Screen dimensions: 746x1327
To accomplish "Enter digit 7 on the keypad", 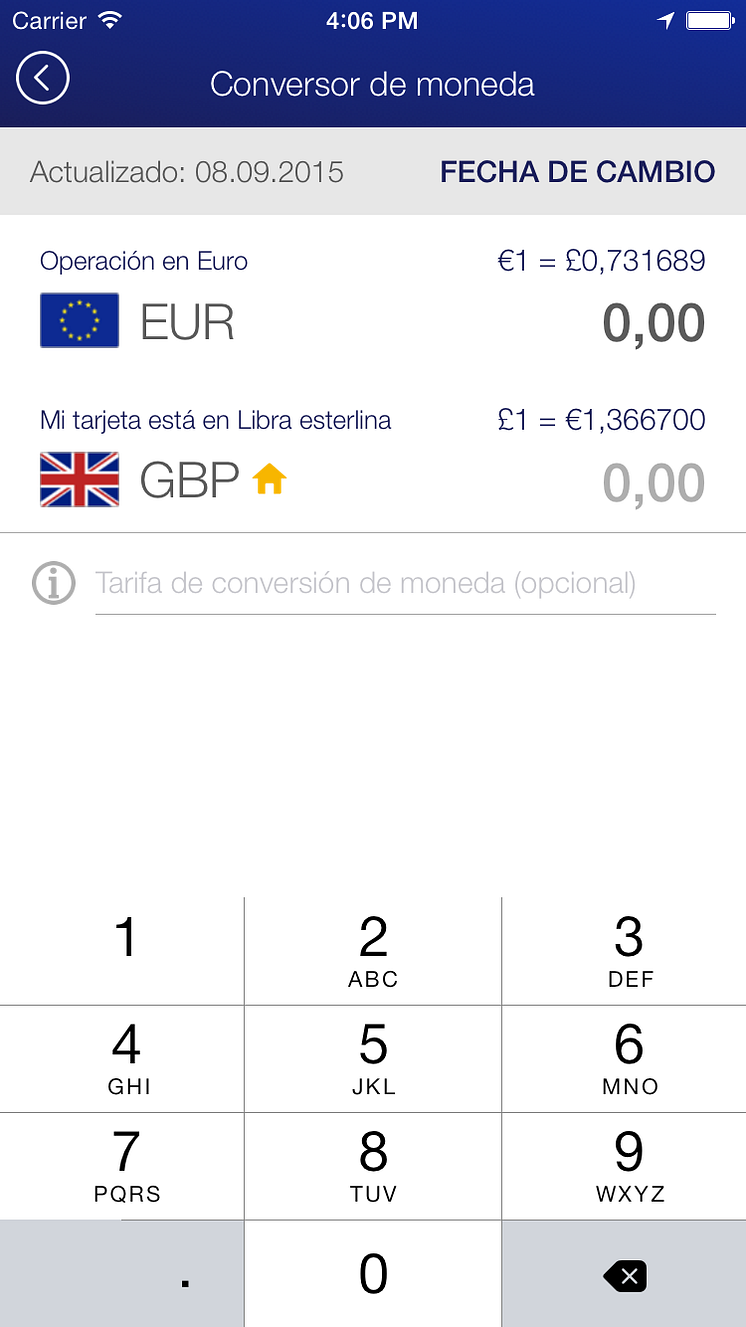I will tap(122, 1166).
